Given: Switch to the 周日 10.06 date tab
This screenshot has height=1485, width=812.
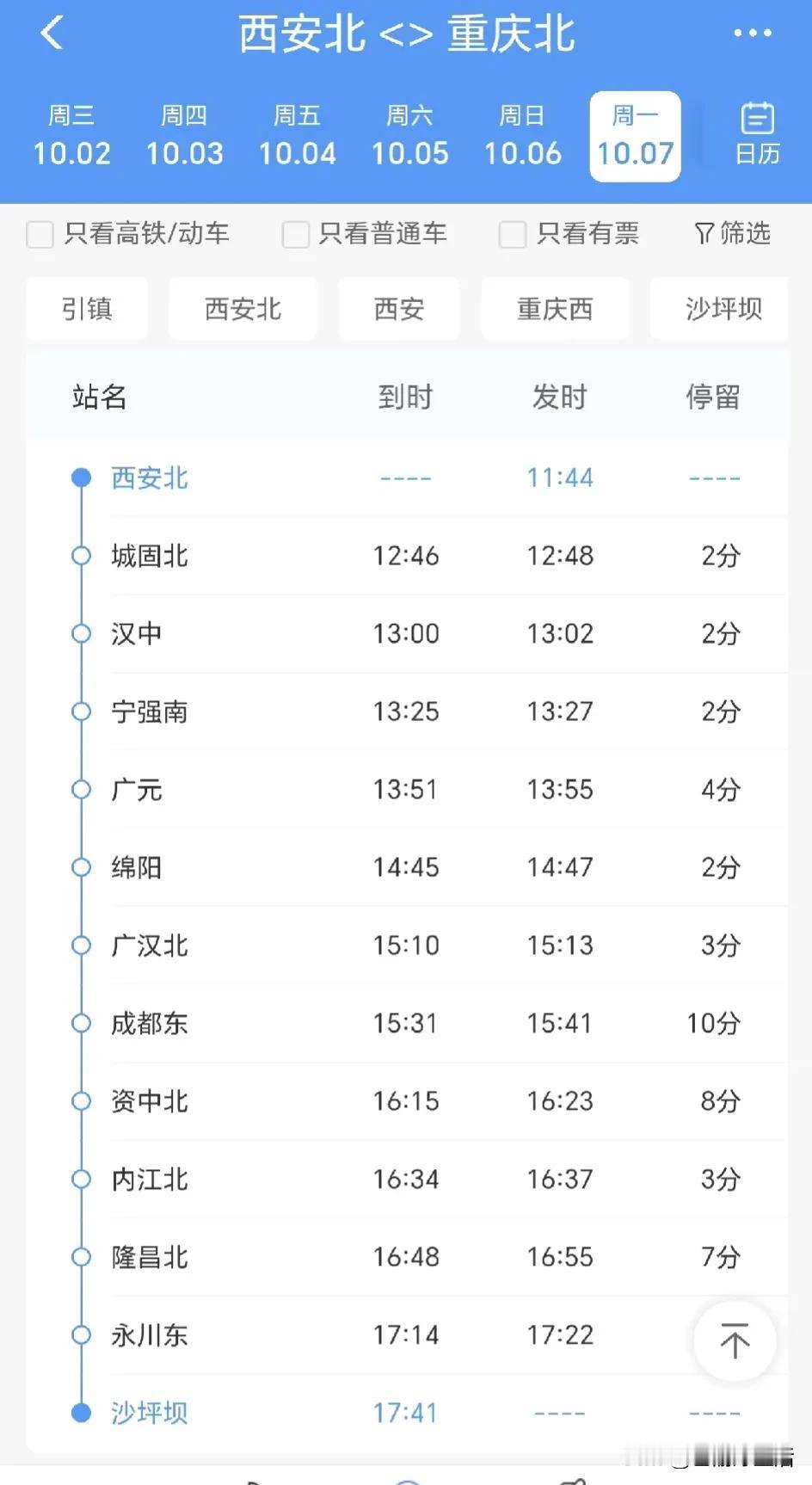Looking at the screenshot, I should click(523, 133).
